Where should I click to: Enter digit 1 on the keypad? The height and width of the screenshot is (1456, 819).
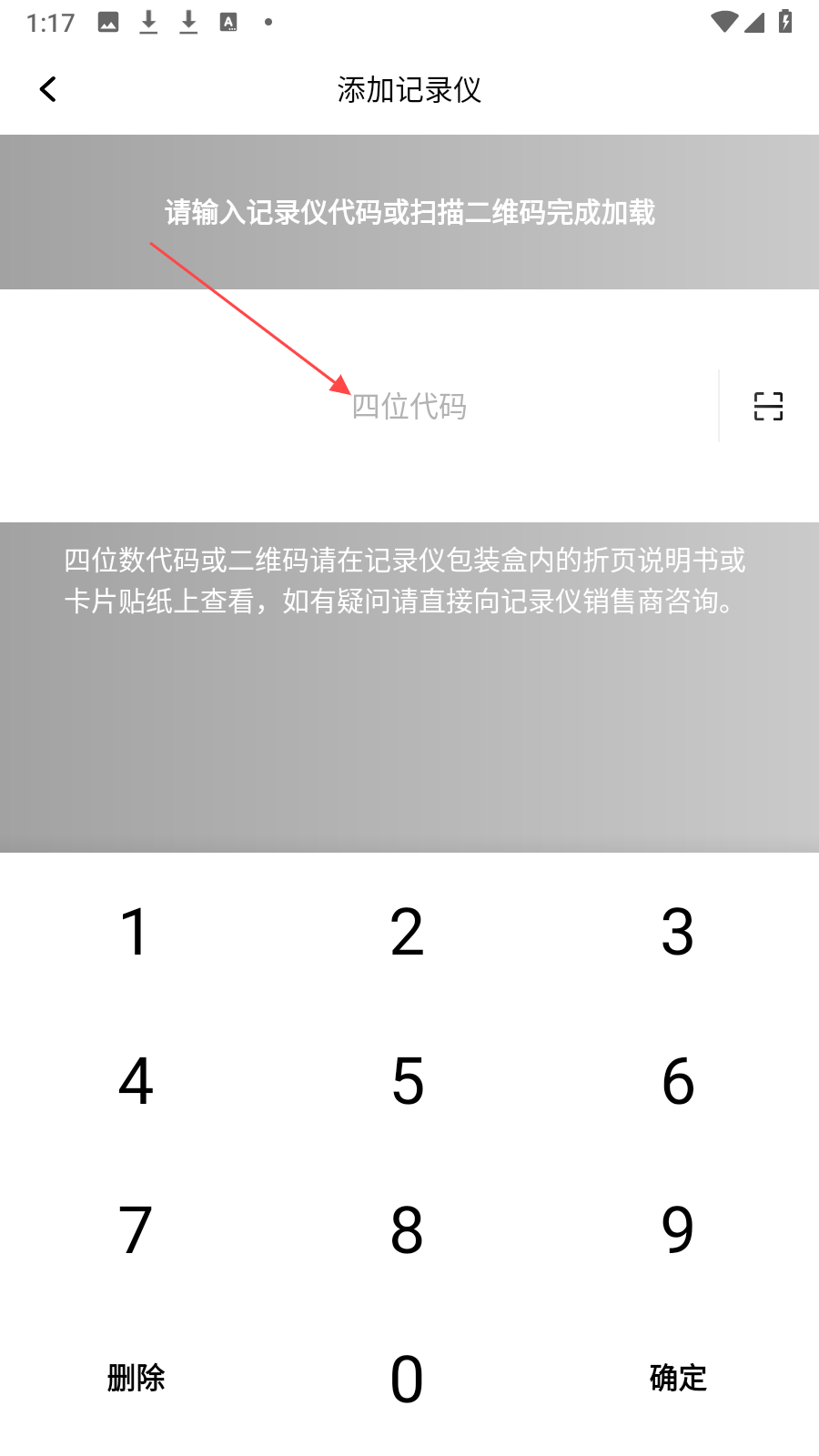[136, 932]
